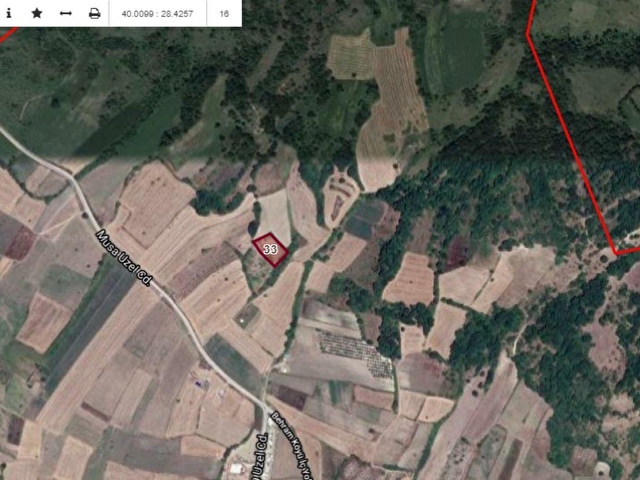This screenshot has width=640, height=480.
Task: Print the current map view
Action: (94, 14)
